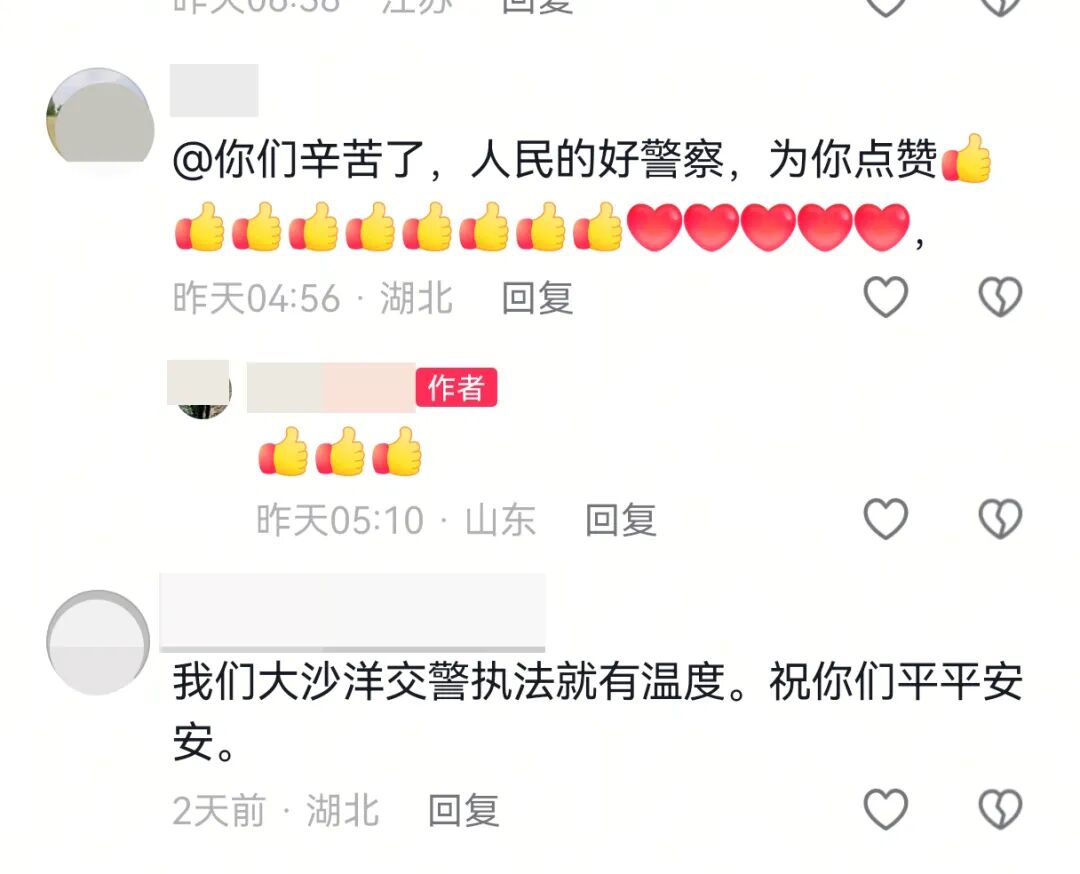Reply to the 2天前 湖北 comment
The image size is (1080, 874).
pos(463,810)
